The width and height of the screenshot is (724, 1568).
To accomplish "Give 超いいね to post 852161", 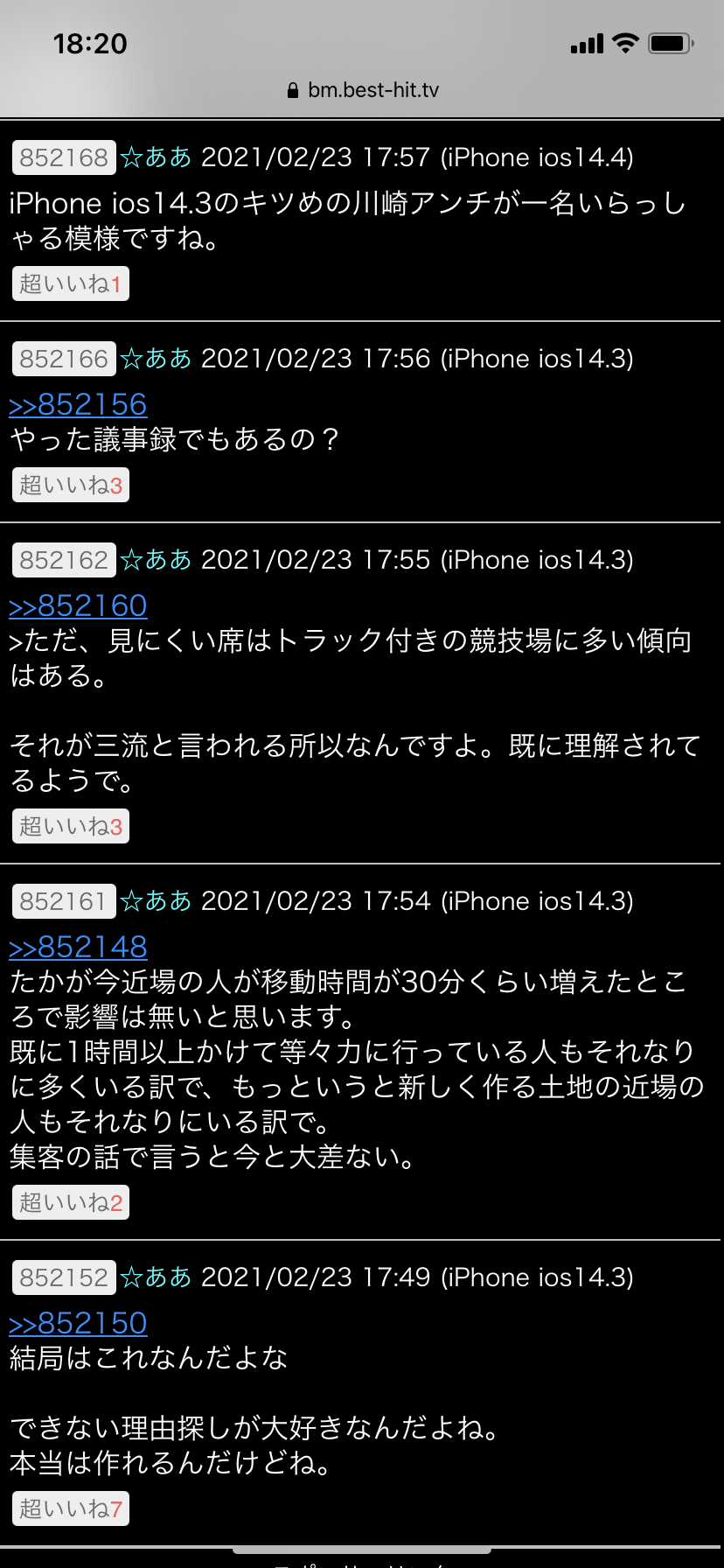I will [x=71, y=1202].
